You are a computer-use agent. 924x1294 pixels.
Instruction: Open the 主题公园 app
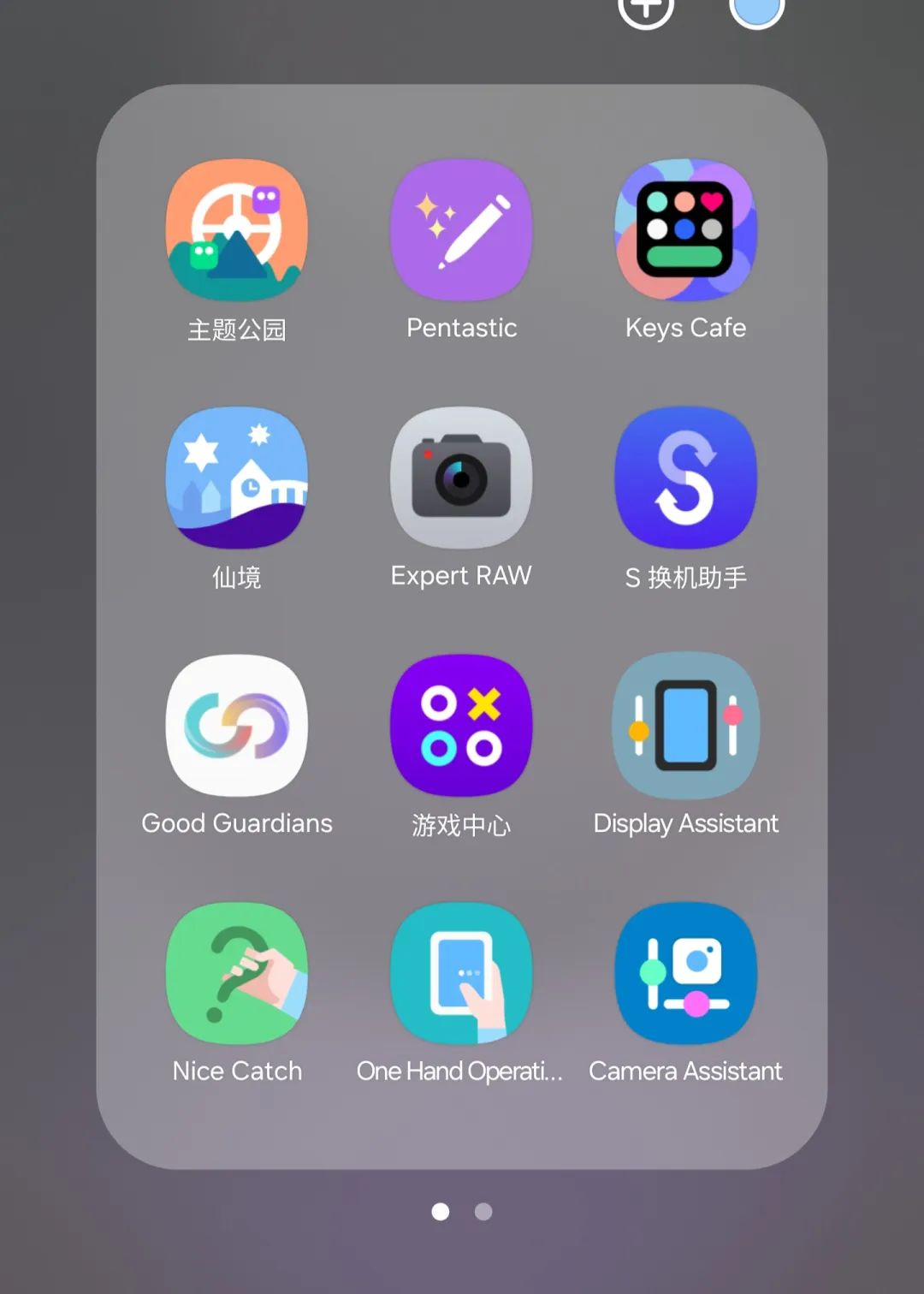pos(237,229)
